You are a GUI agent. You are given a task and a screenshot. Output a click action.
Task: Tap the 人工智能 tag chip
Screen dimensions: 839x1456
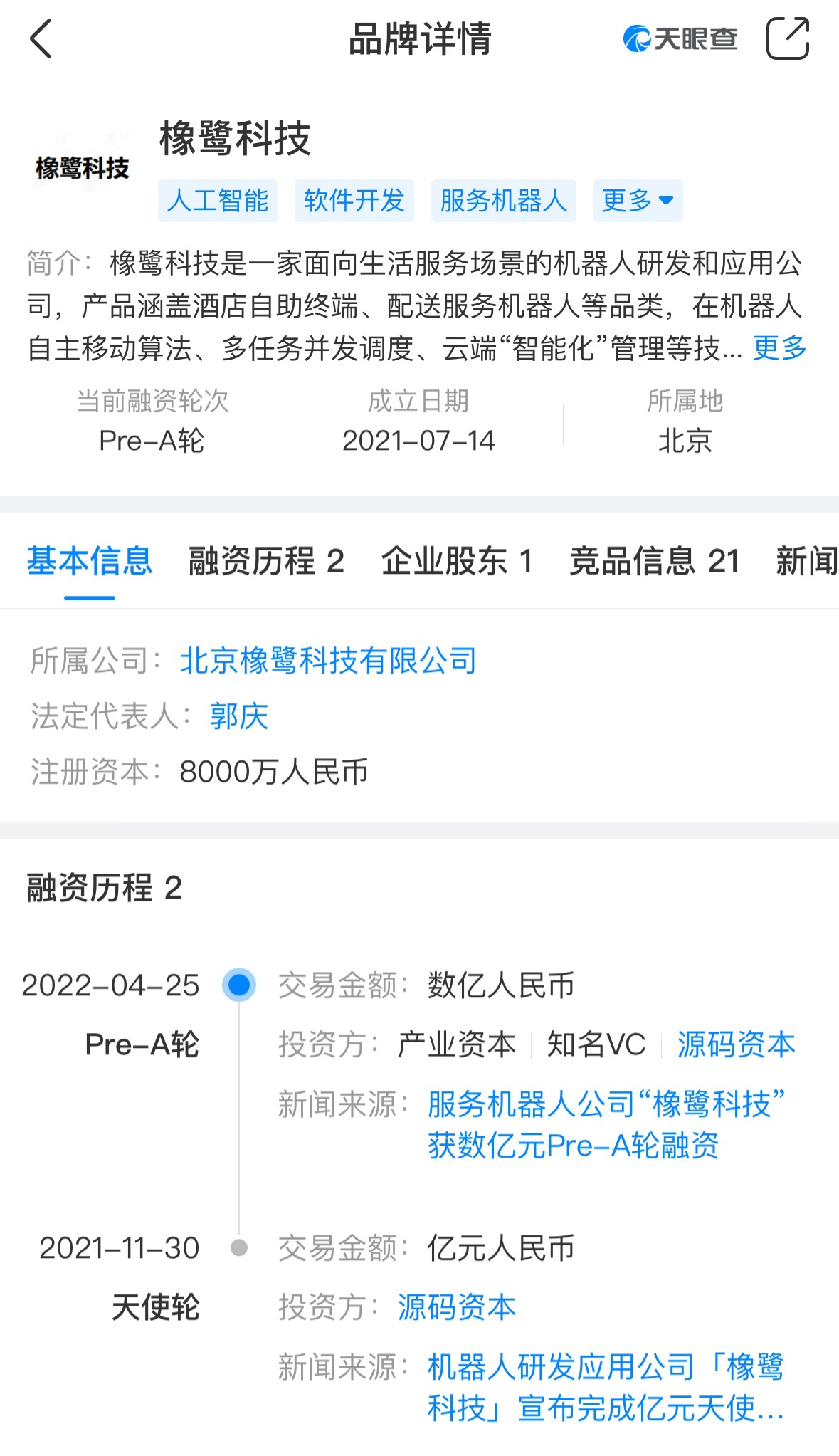coord(218,201)
